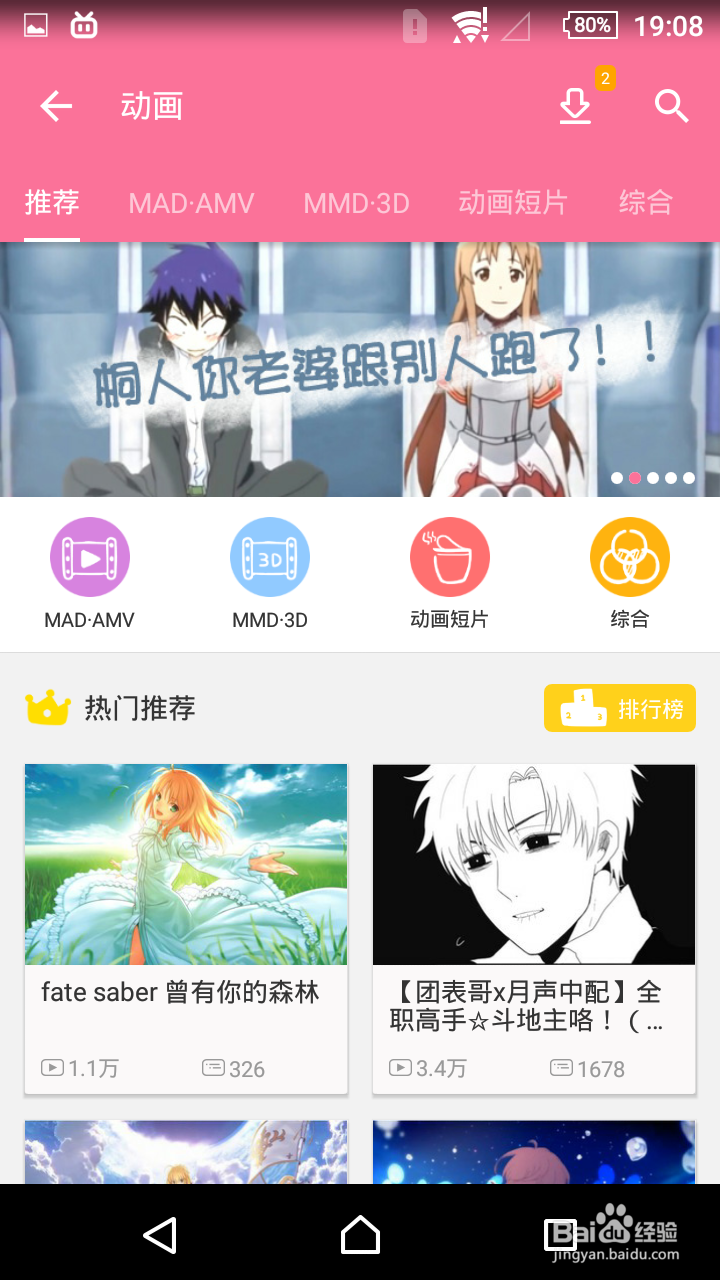Select the second carousel page dot

[x=634, y=478]
